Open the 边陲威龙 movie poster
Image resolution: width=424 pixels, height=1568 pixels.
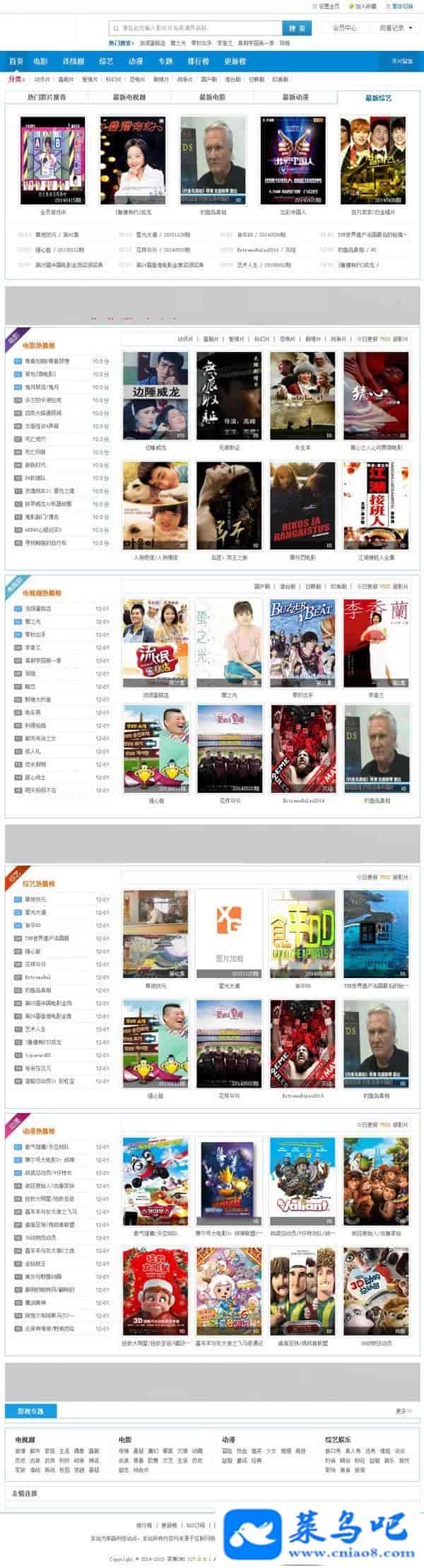155,396
